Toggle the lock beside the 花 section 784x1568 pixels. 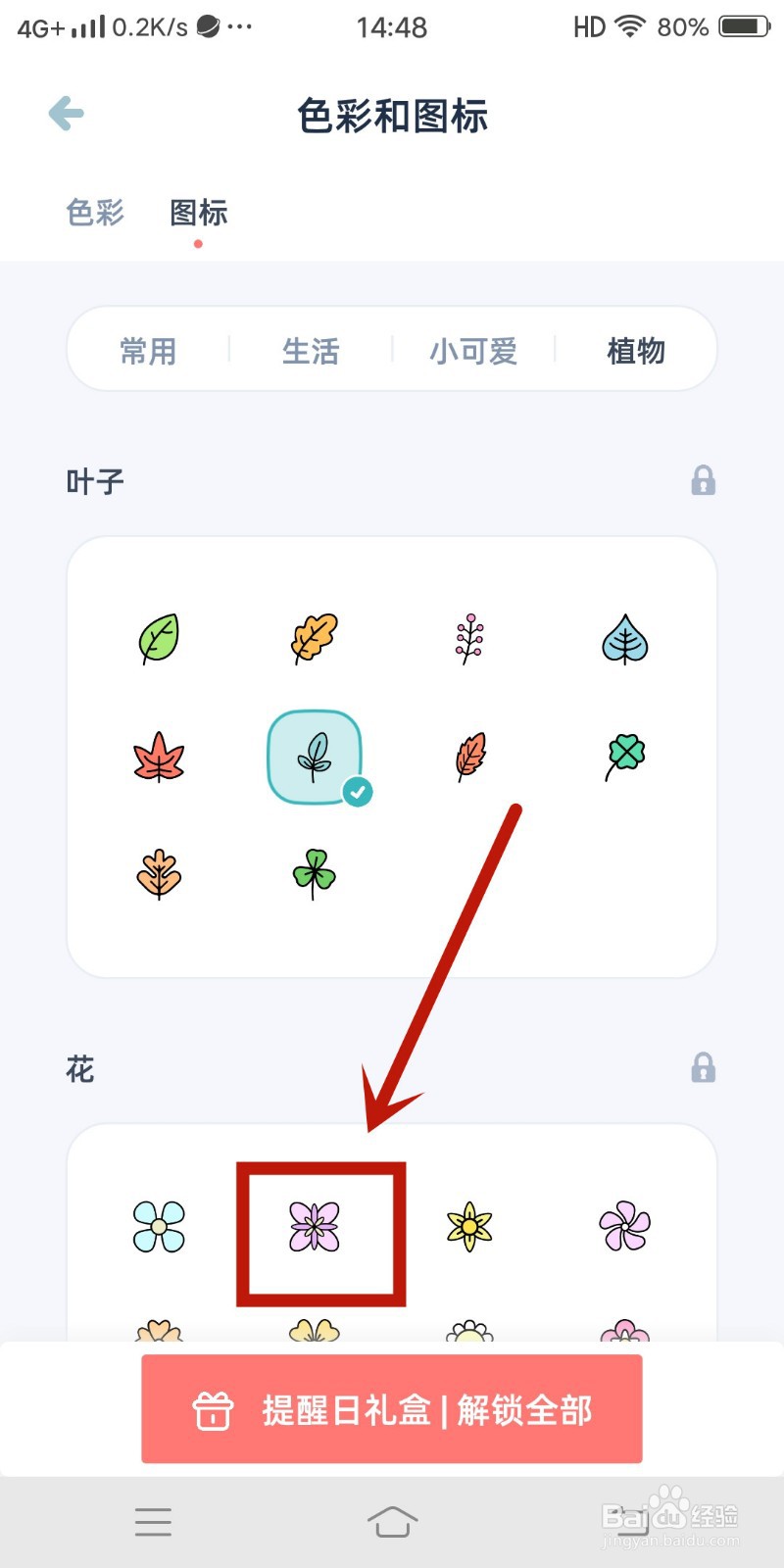(x=702, y=1068)
